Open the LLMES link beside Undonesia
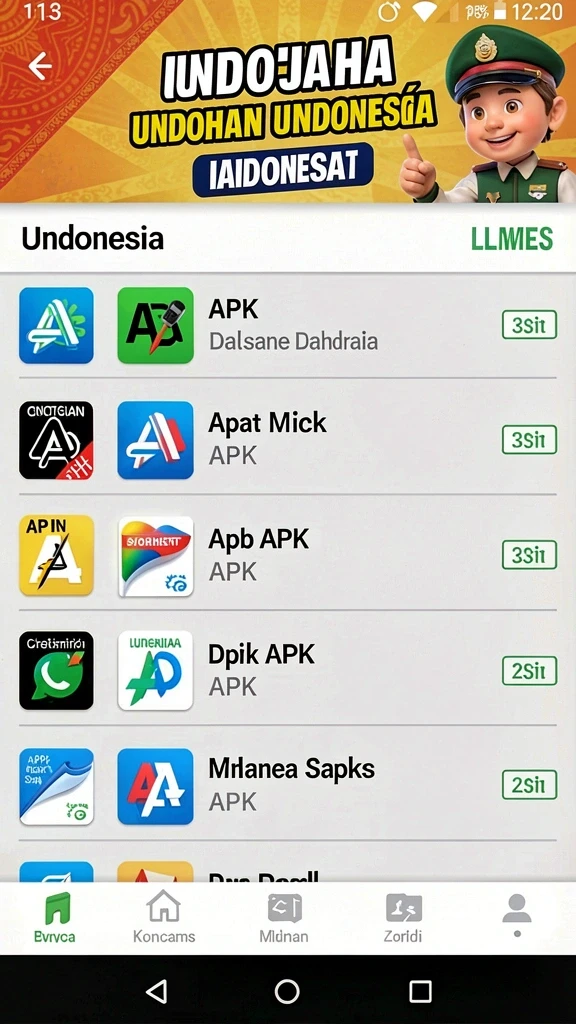Viewport: 576px width, 1024px height. pyautogui.click(x=512, y=238)
